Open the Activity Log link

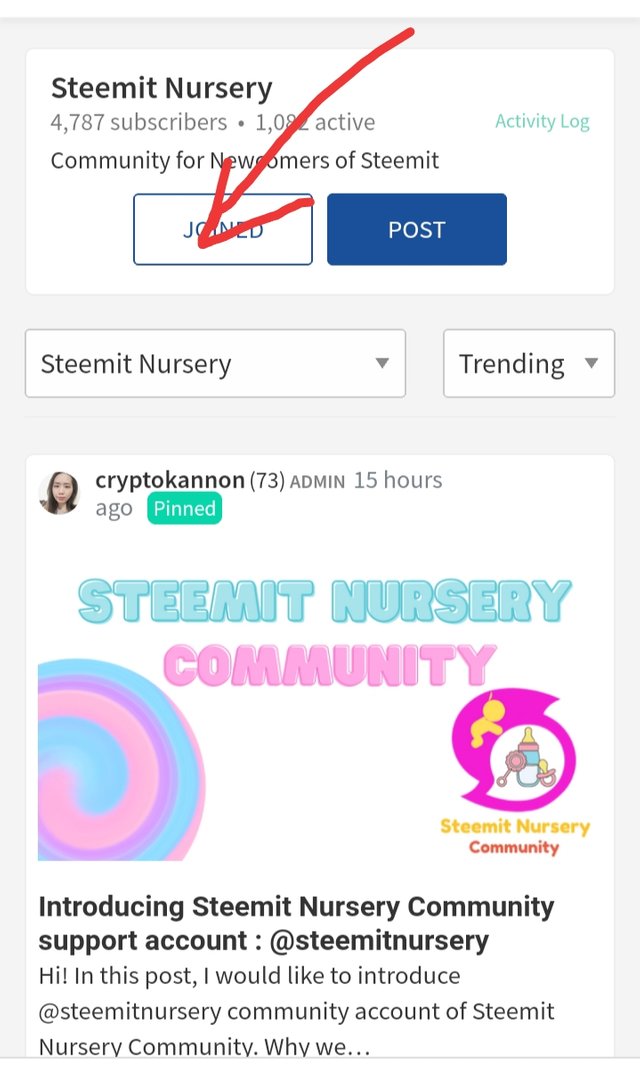tap(542, 122)
